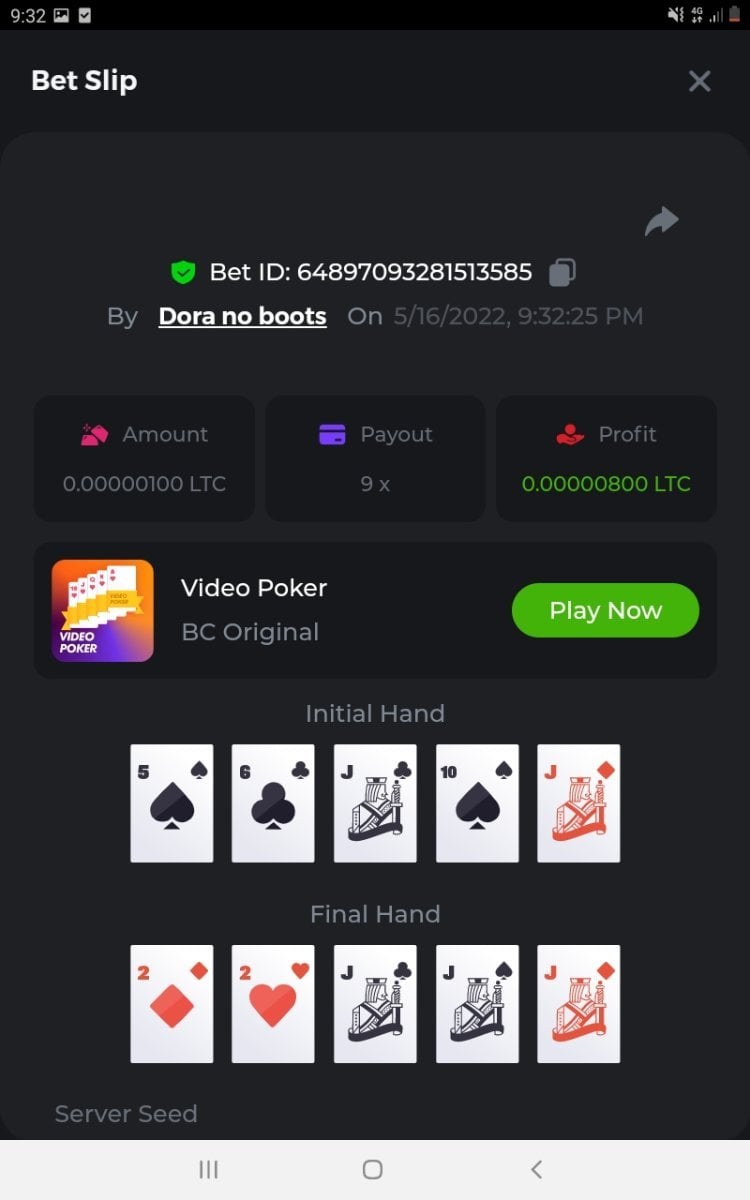Copy the Bet ID
750x1200 pixels.
pos(563,272)
